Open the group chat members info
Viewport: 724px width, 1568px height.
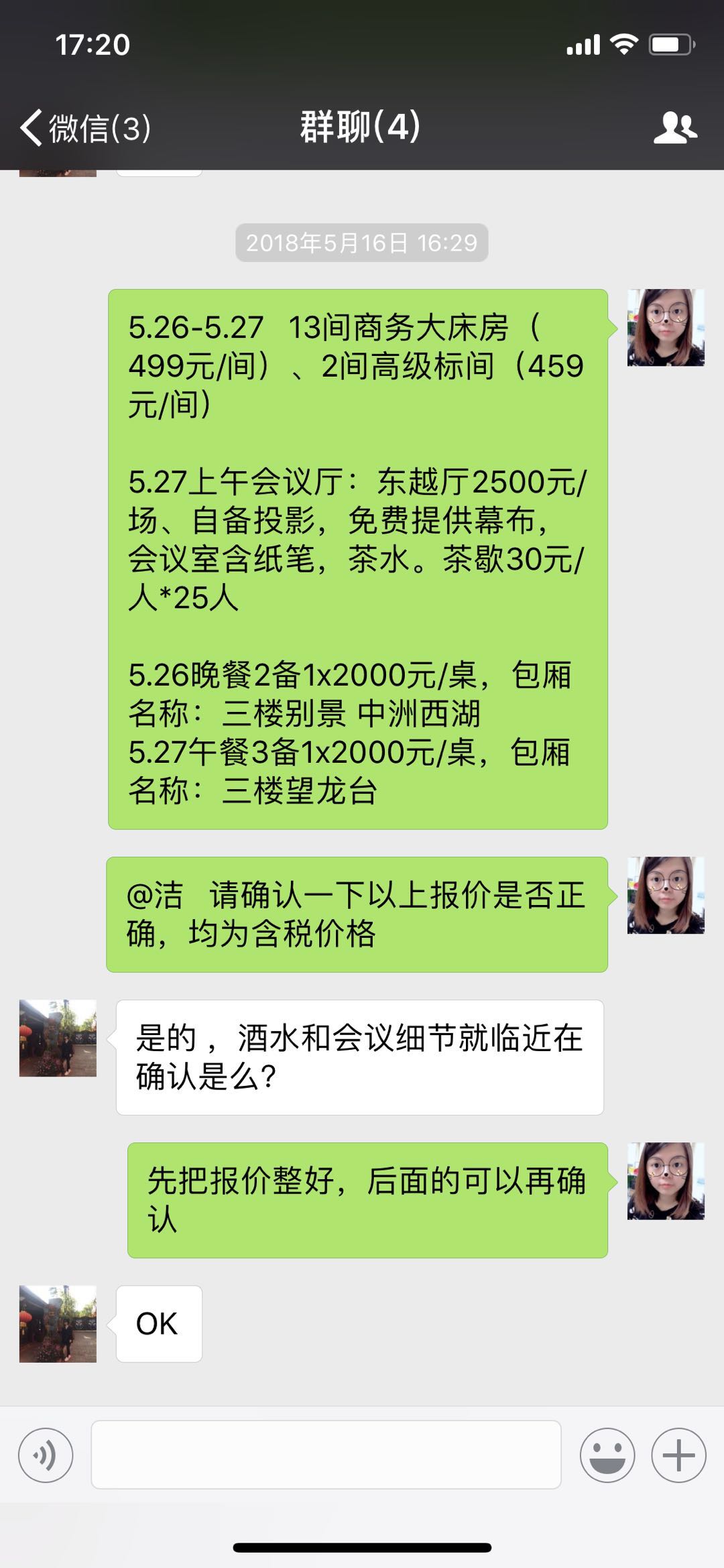click(x=674, y=127)
